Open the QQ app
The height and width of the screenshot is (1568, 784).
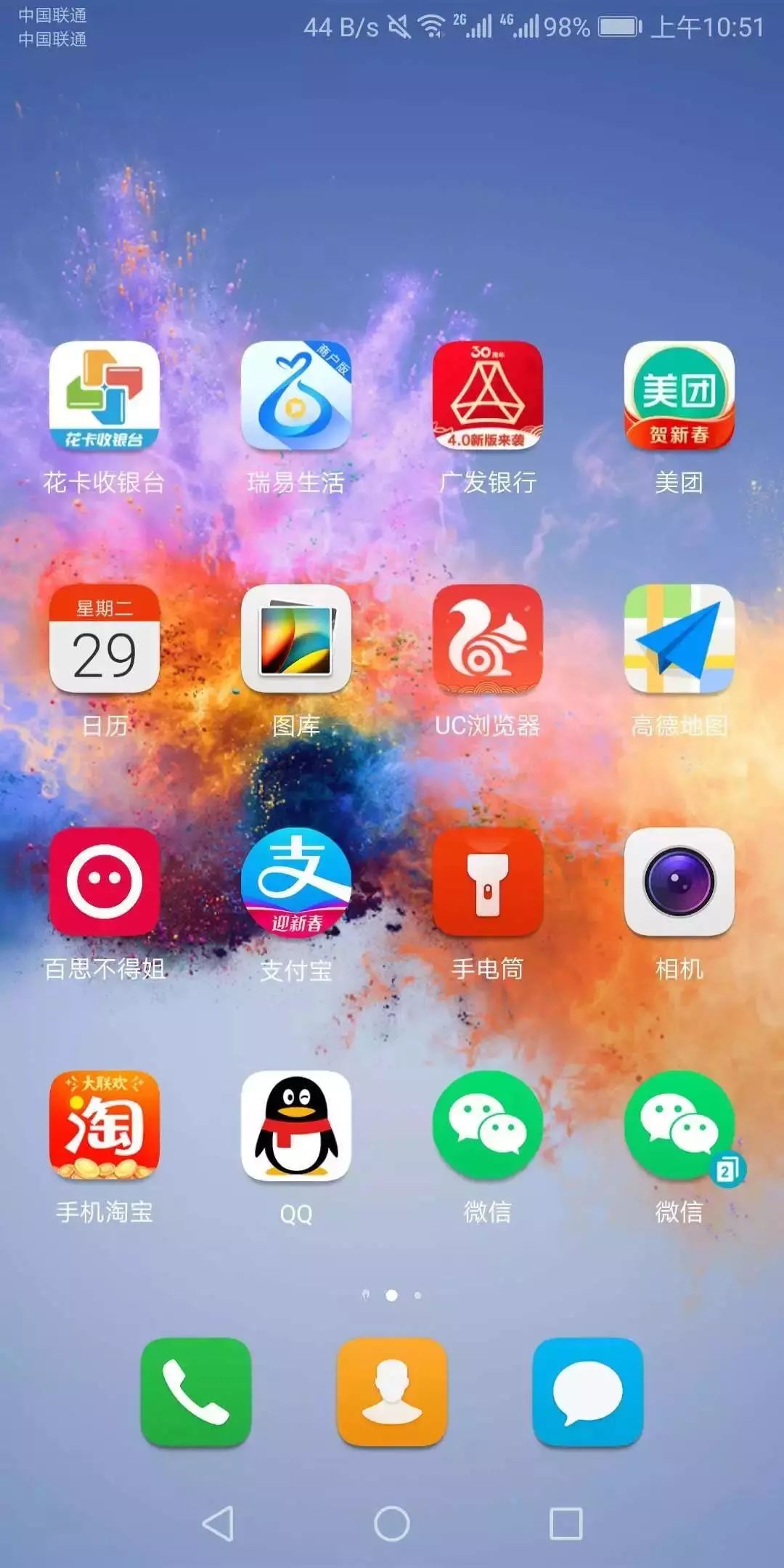pos(296,1126)
